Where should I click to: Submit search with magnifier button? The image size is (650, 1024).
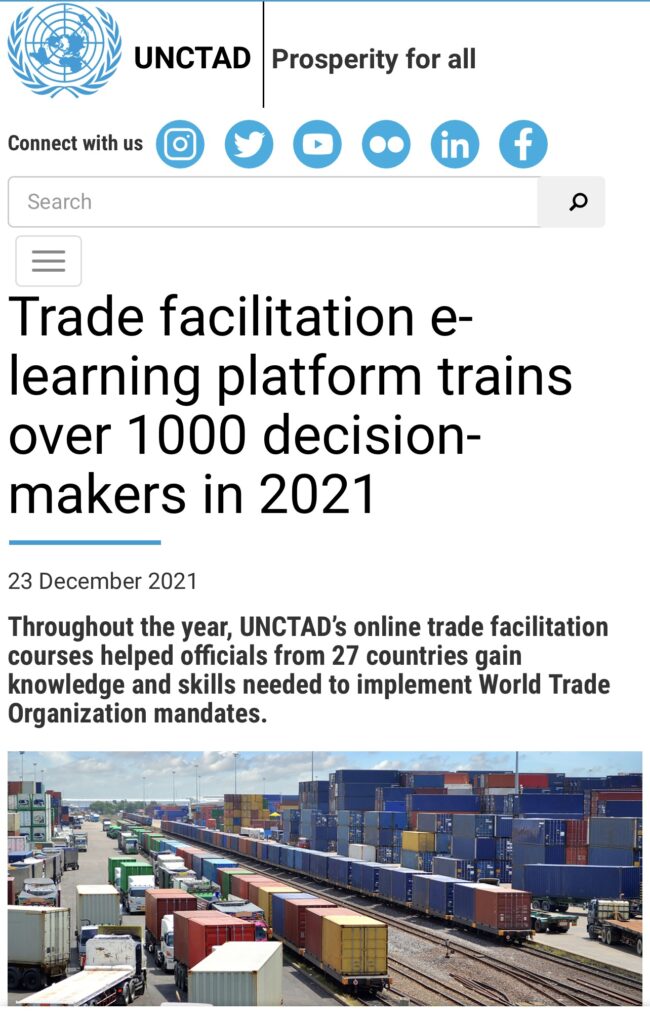click(x=577, y=202)
